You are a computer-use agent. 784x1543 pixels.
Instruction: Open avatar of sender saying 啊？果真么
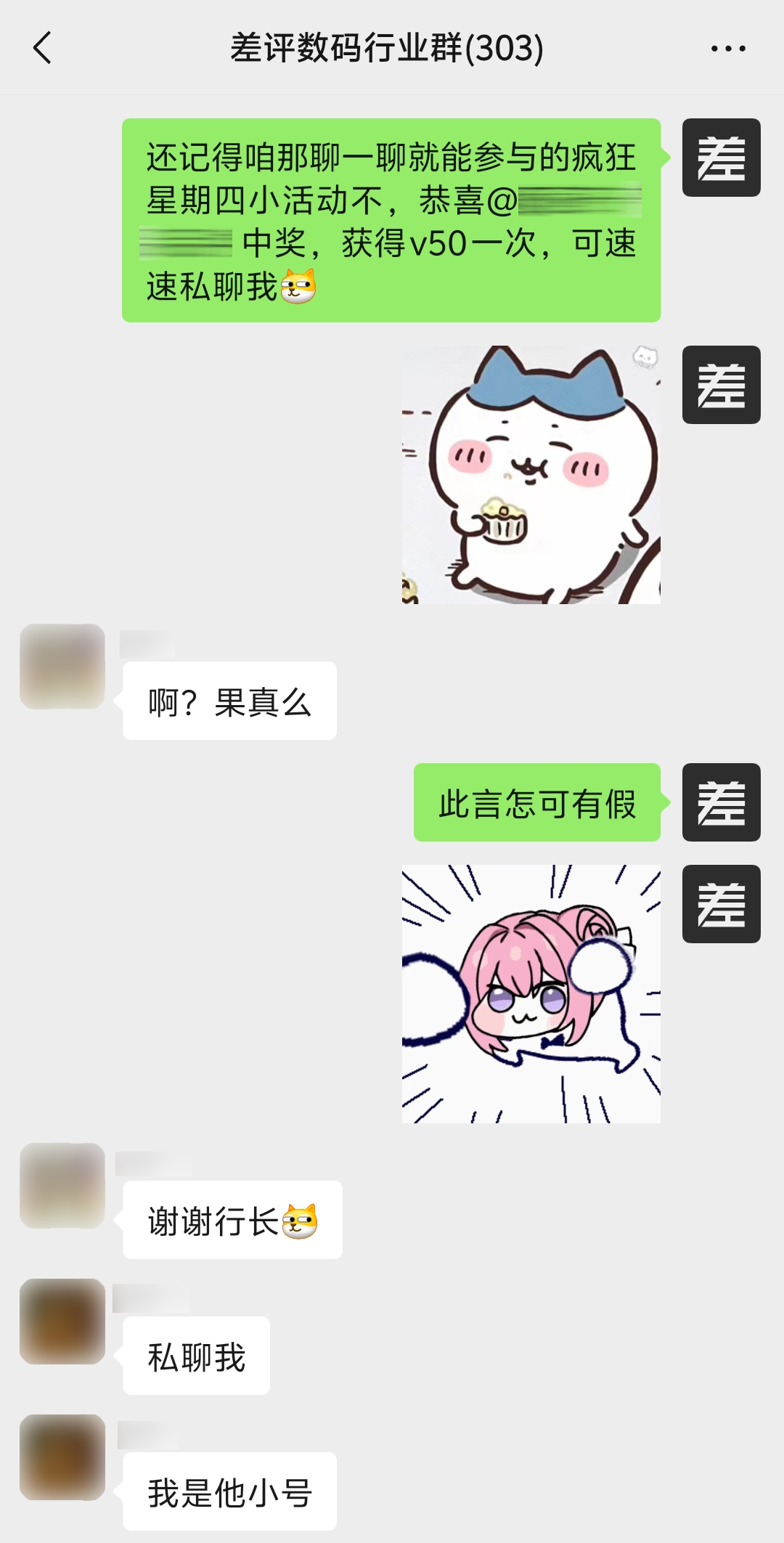pyautogui.click(x=62, y=666)
